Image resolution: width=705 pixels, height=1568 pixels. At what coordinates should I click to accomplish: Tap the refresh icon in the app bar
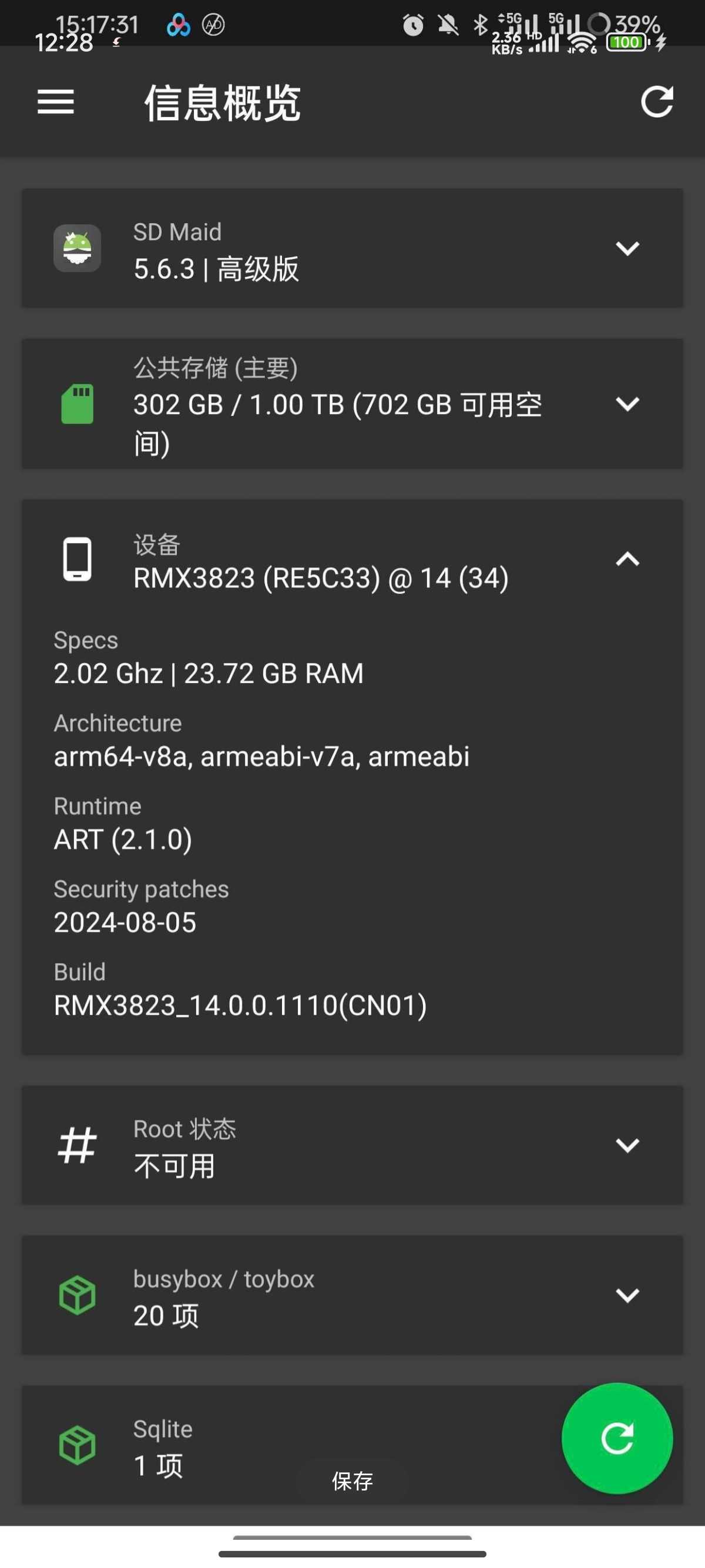click(x=657, y=101)
